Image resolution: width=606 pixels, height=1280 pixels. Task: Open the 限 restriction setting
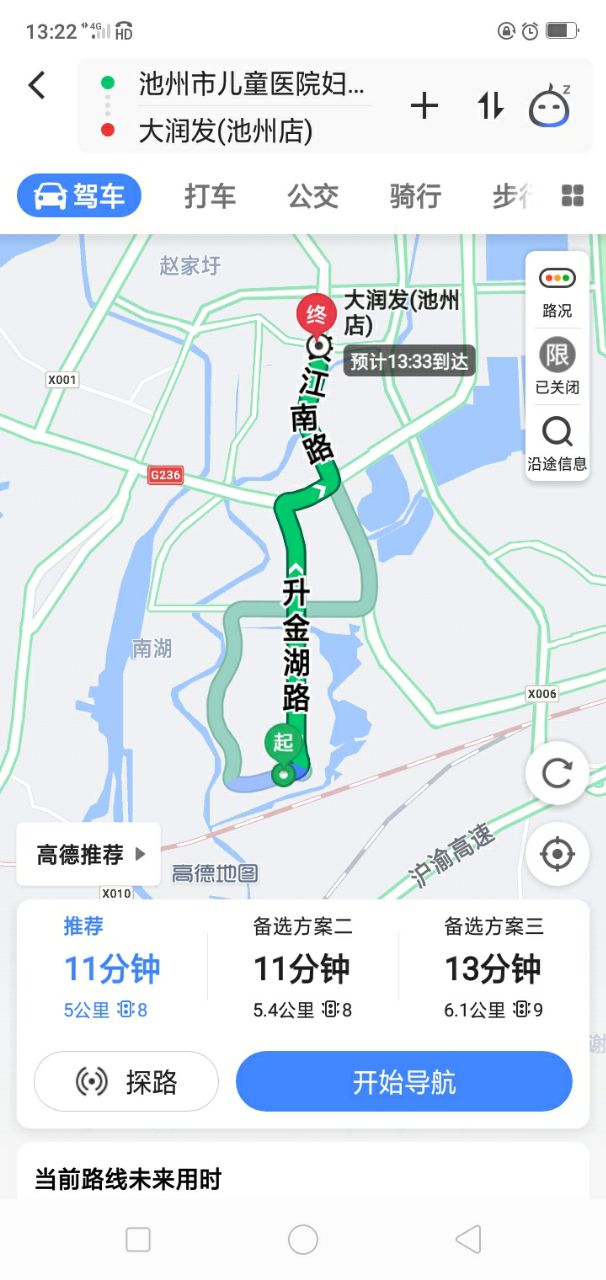pos(557,365)
